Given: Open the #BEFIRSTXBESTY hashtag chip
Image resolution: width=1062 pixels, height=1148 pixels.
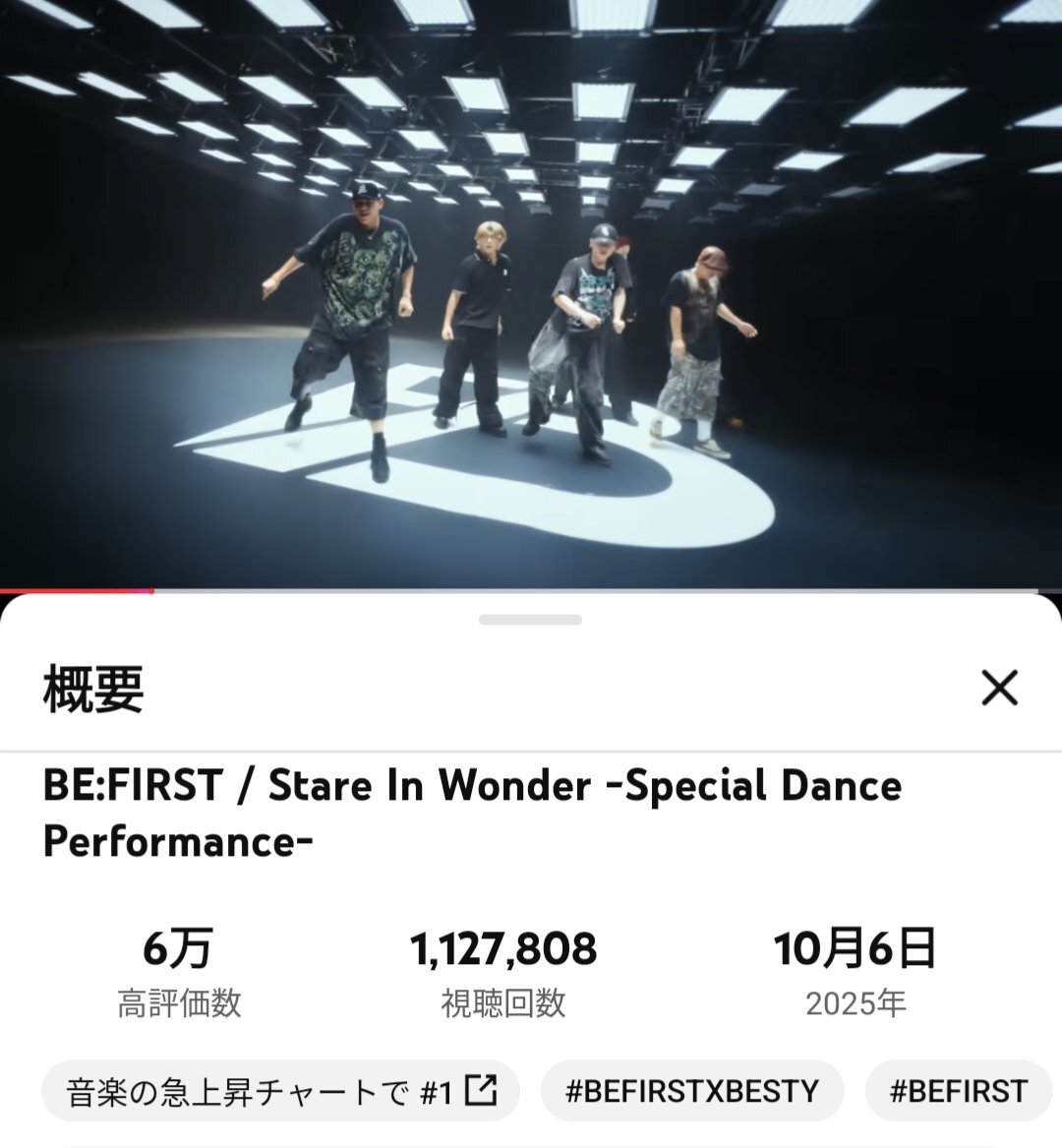Looking at the screenshot, I should click(x=691, y=1091).
